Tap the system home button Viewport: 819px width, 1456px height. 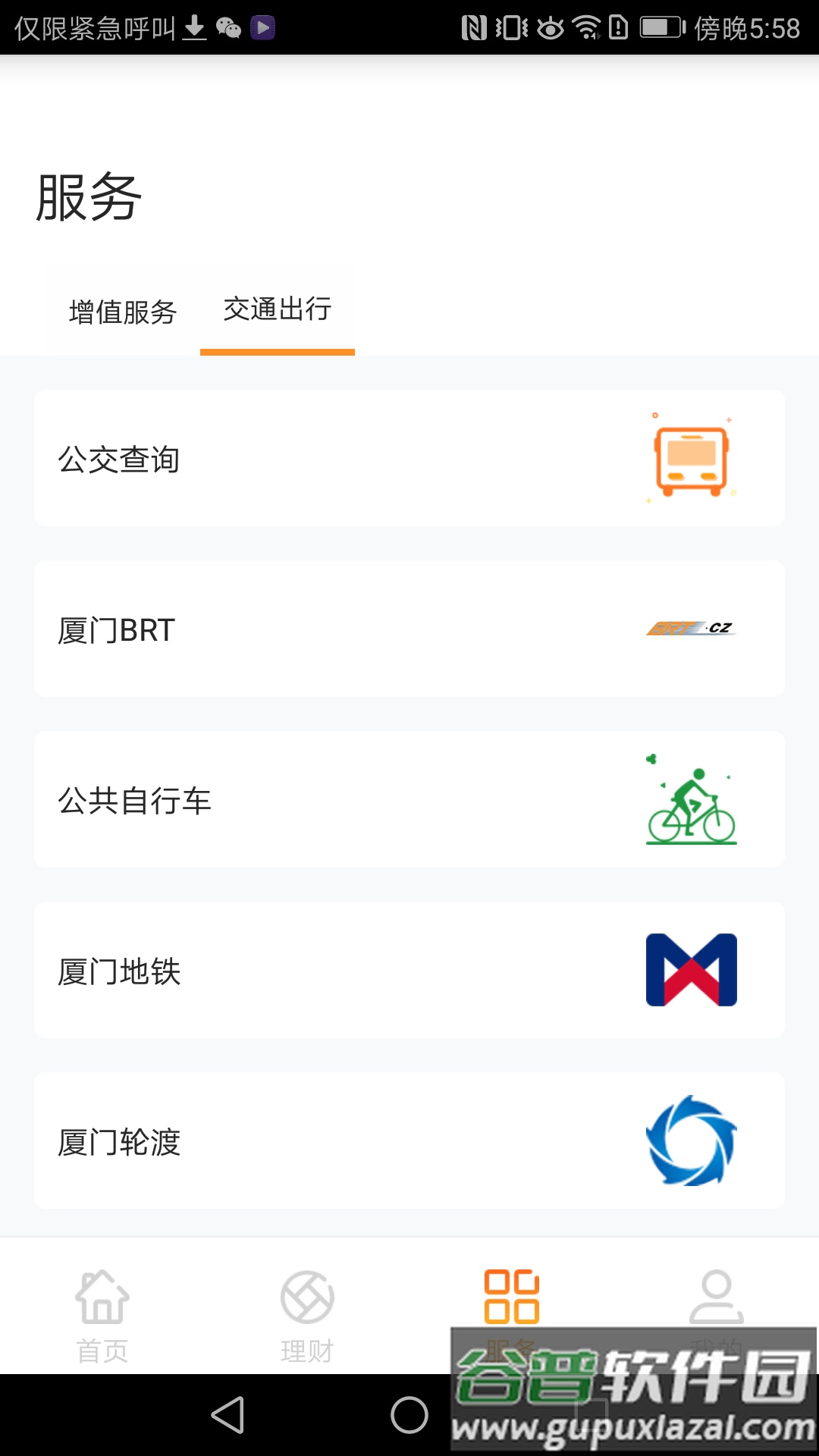click(x=409, y=1415)
